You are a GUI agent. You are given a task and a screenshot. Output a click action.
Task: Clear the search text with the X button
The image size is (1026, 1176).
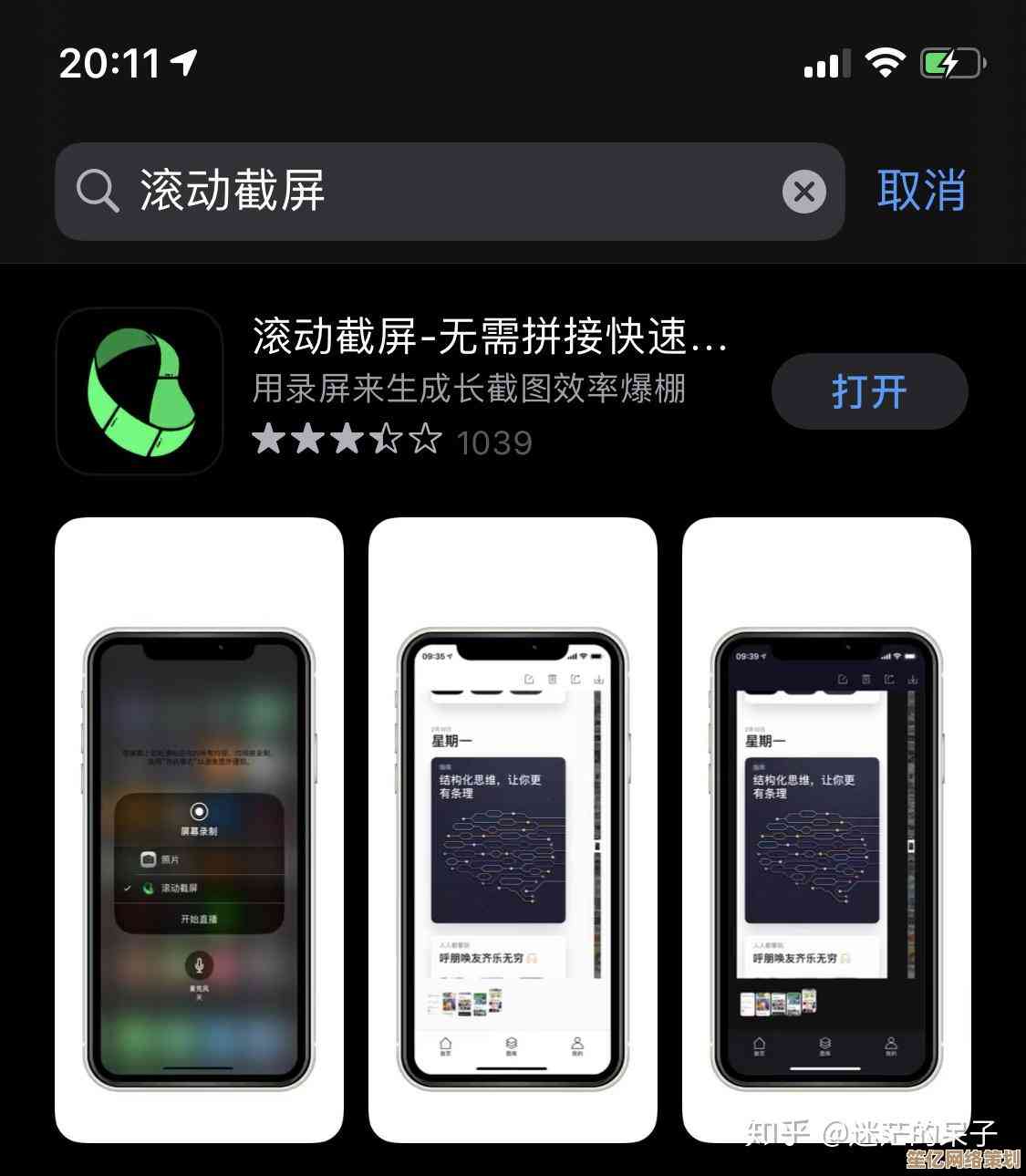pos(803,193)
